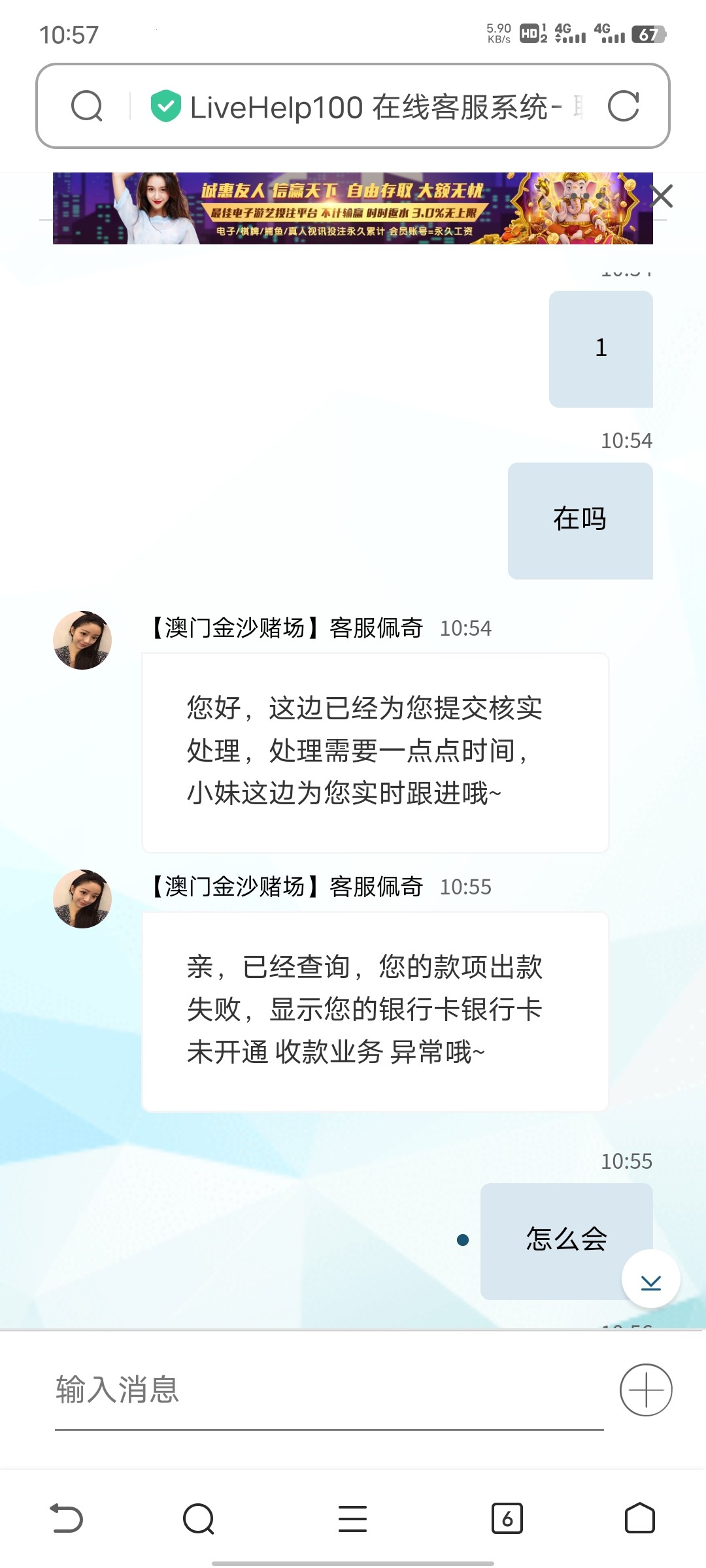Go to the browser home page

pos(639,1518)
